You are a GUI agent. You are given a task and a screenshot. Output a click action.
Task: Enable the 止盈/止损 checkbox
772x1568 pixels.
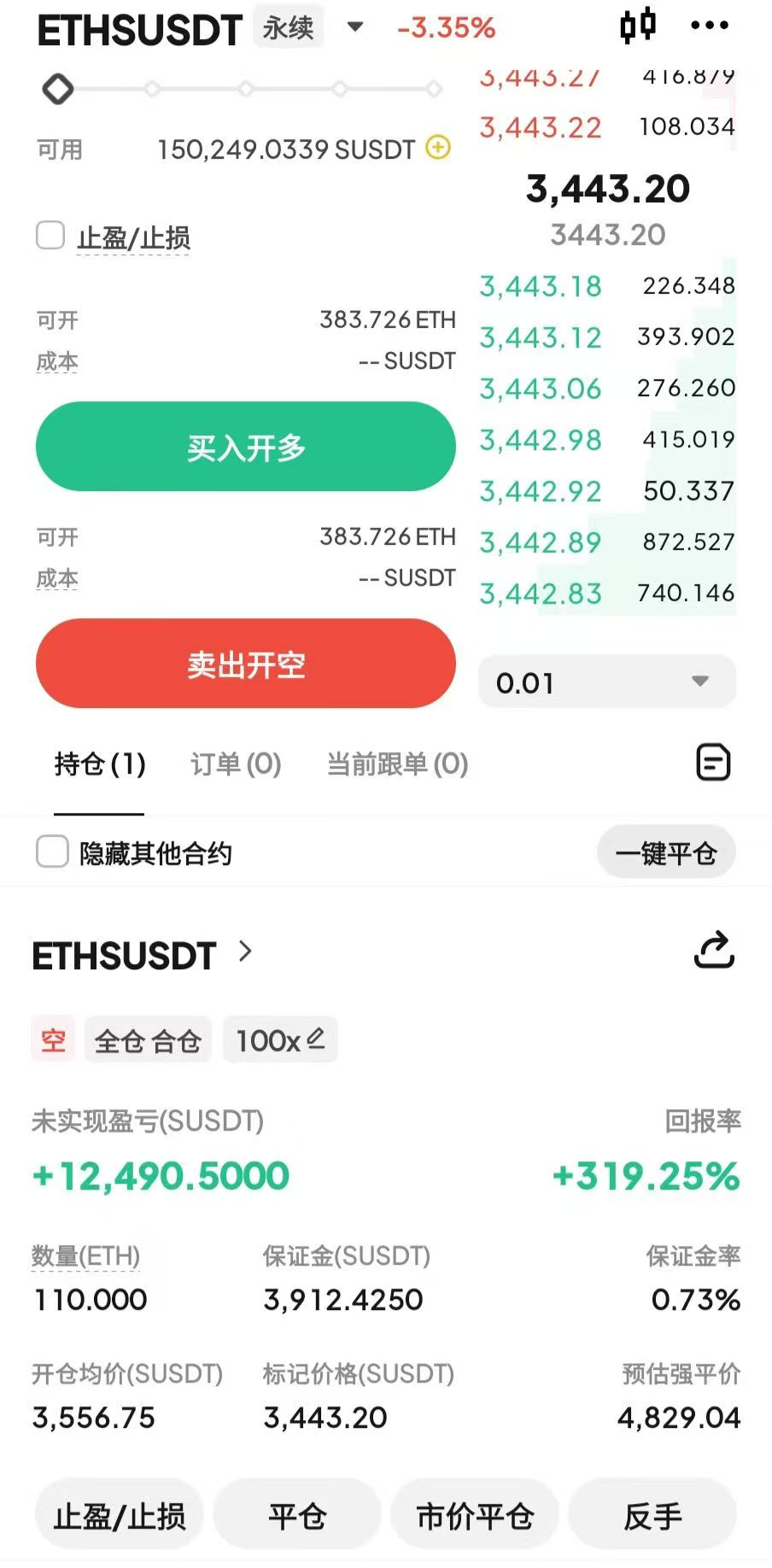tap(50, 236)
